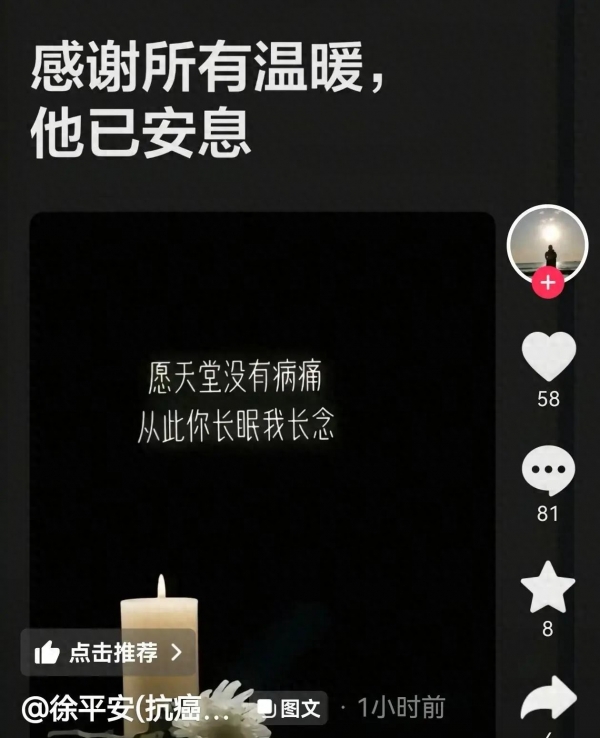600x738 pixels.
Task: Open the @徐平安 username link
Action: click(125, 709)
